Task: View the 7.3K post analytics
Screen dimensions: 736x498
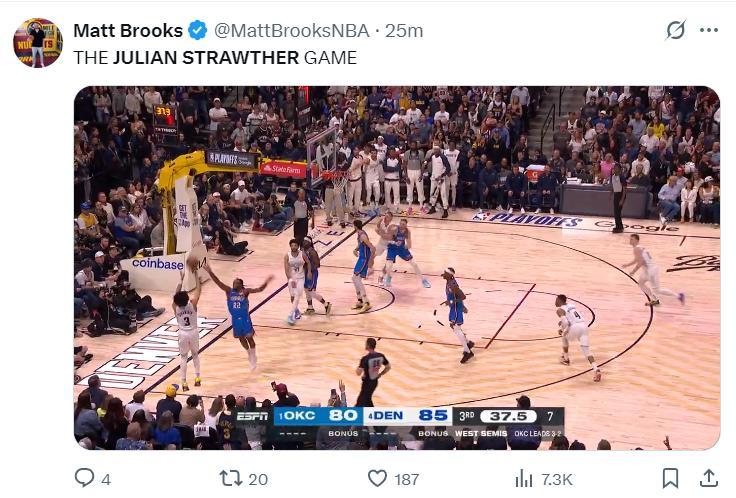Action: pyautogui.click(x=523, y=479)
